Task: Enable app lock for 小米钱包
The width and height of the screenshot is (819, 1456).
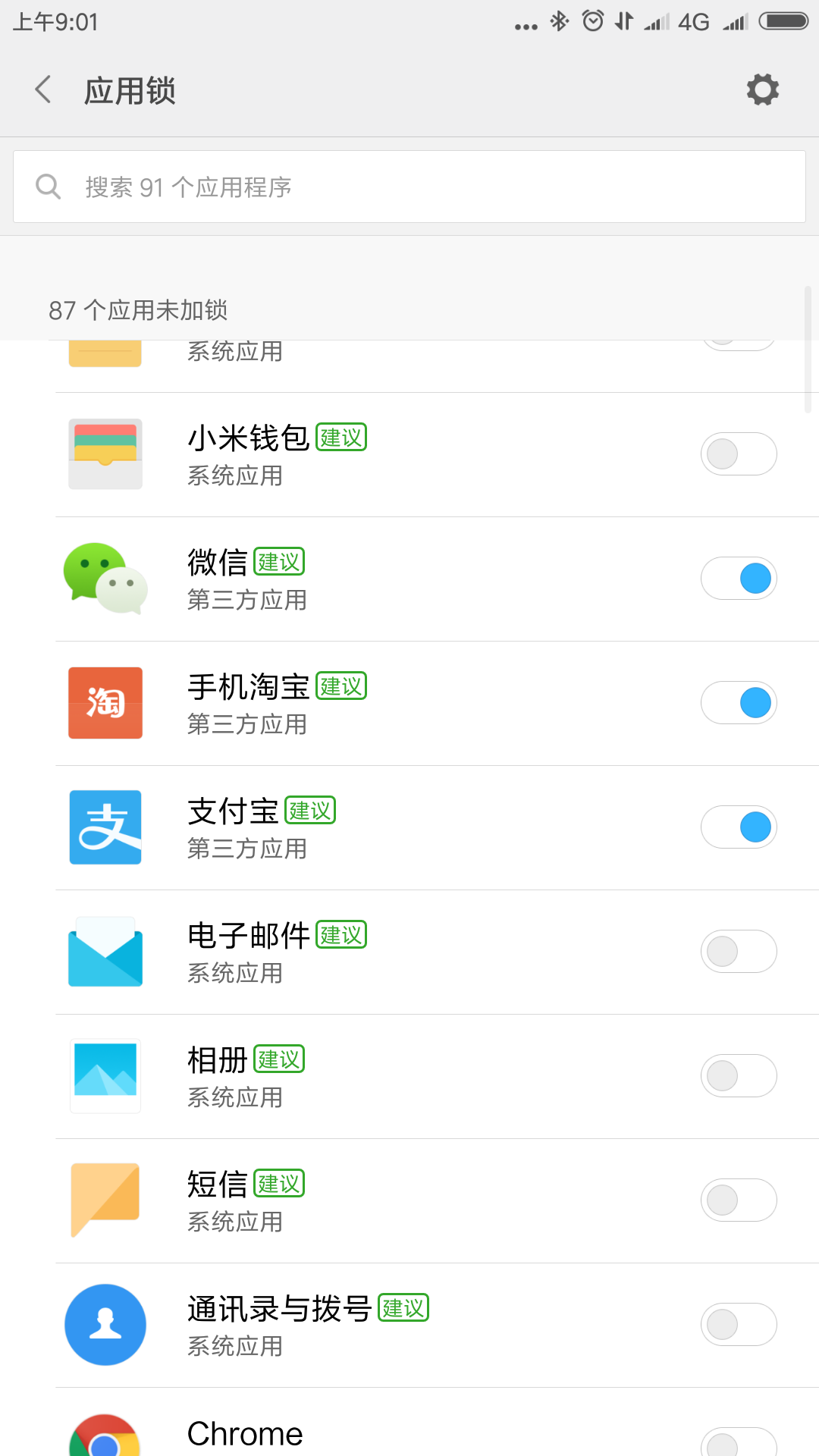Action: click(738, 454)
